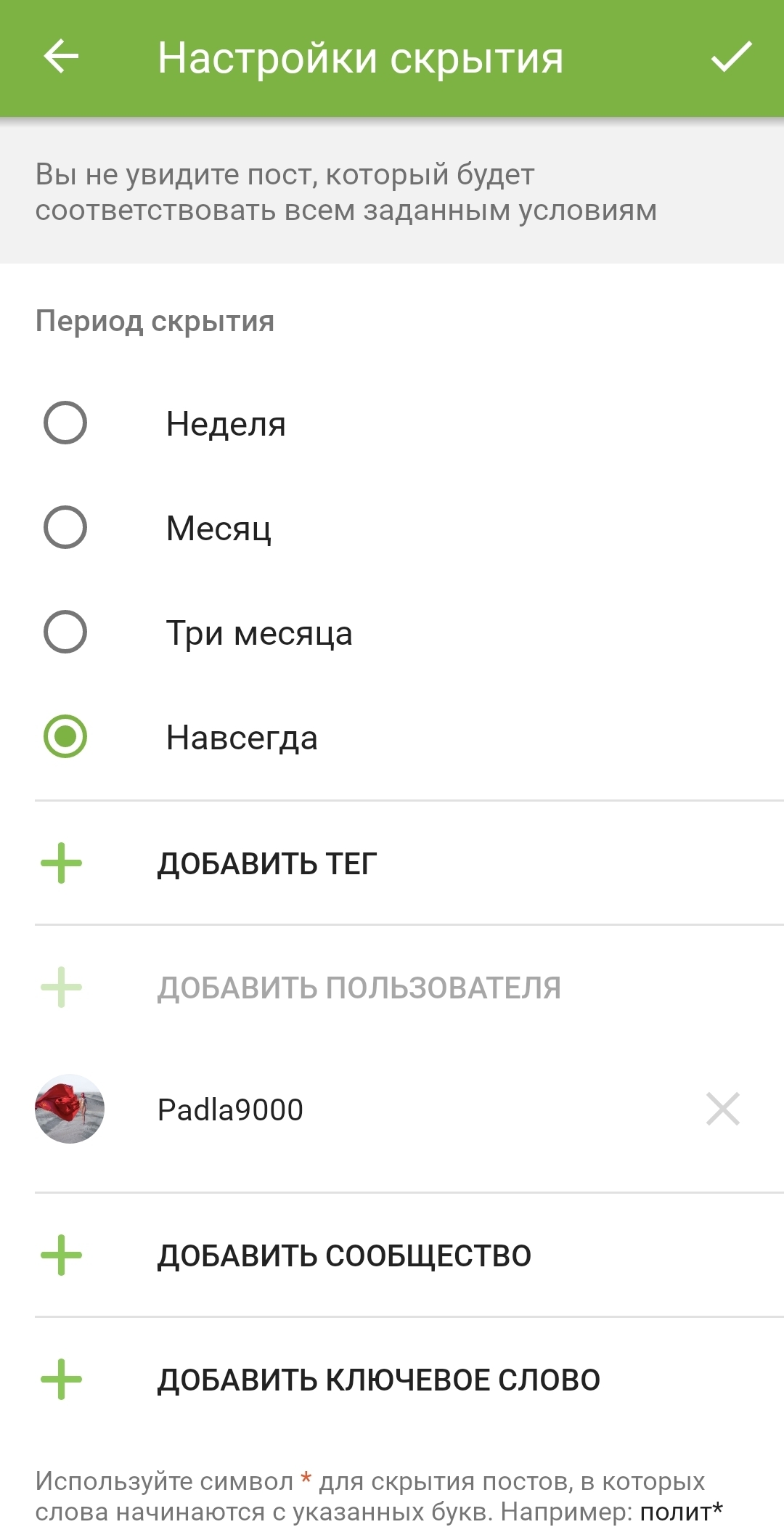784x1535 pixels.
Task: Select the Неделя hiding period
Action: [x=65, y=423]
